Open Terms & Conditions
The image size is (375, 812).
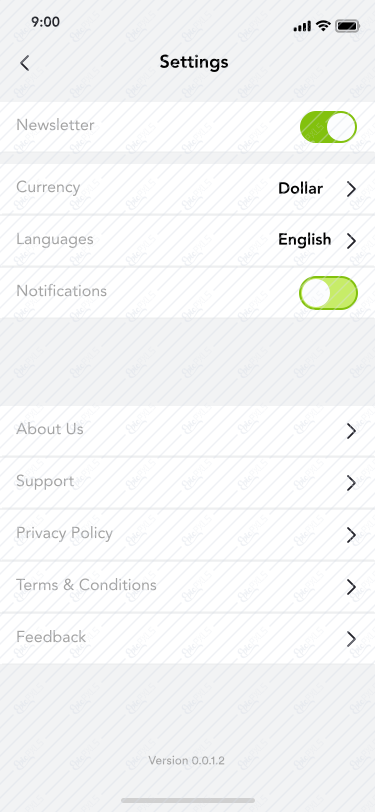click(x=188, y=586)
